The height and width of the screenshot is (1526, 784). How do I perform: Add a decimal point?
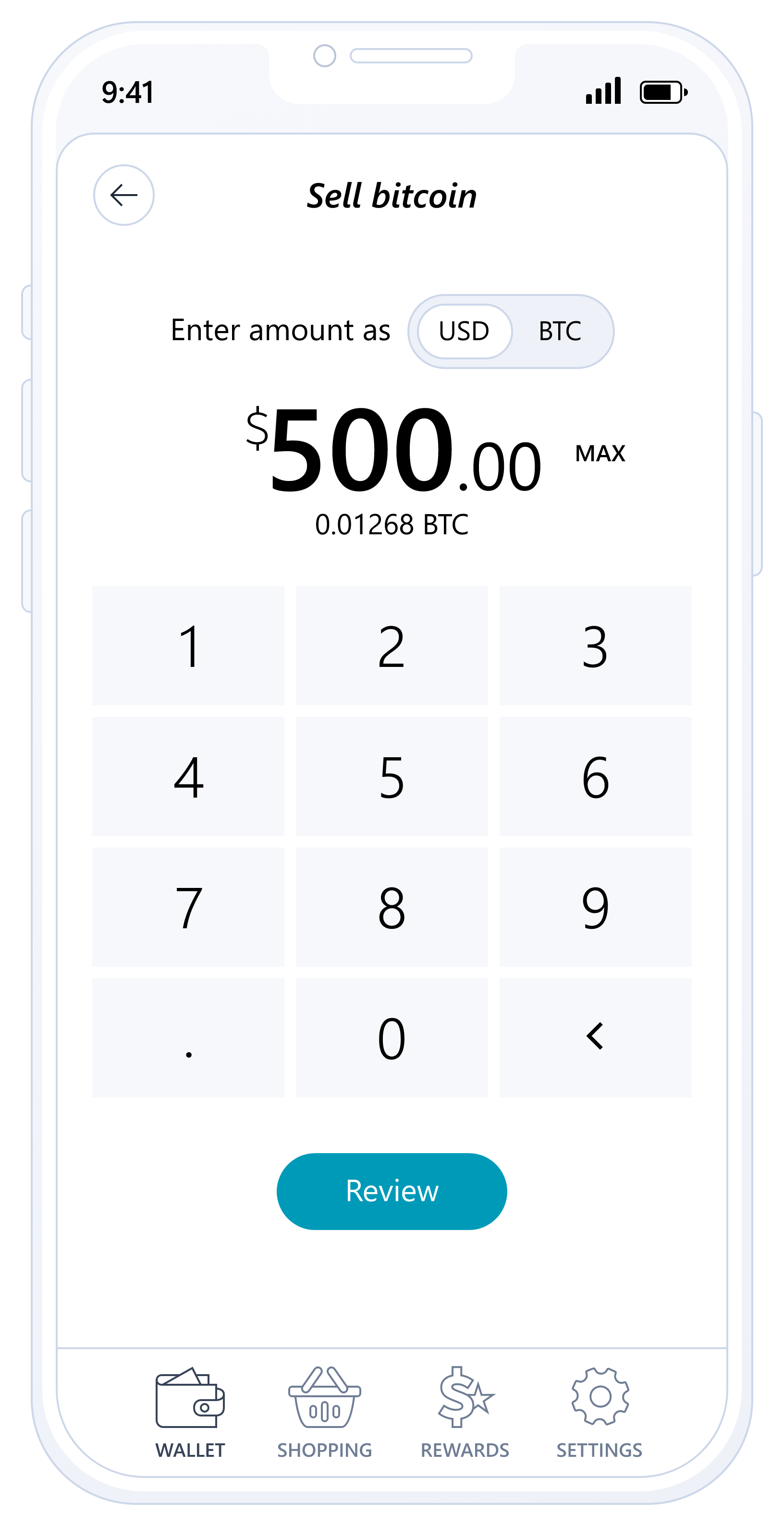click(188, 1038)
